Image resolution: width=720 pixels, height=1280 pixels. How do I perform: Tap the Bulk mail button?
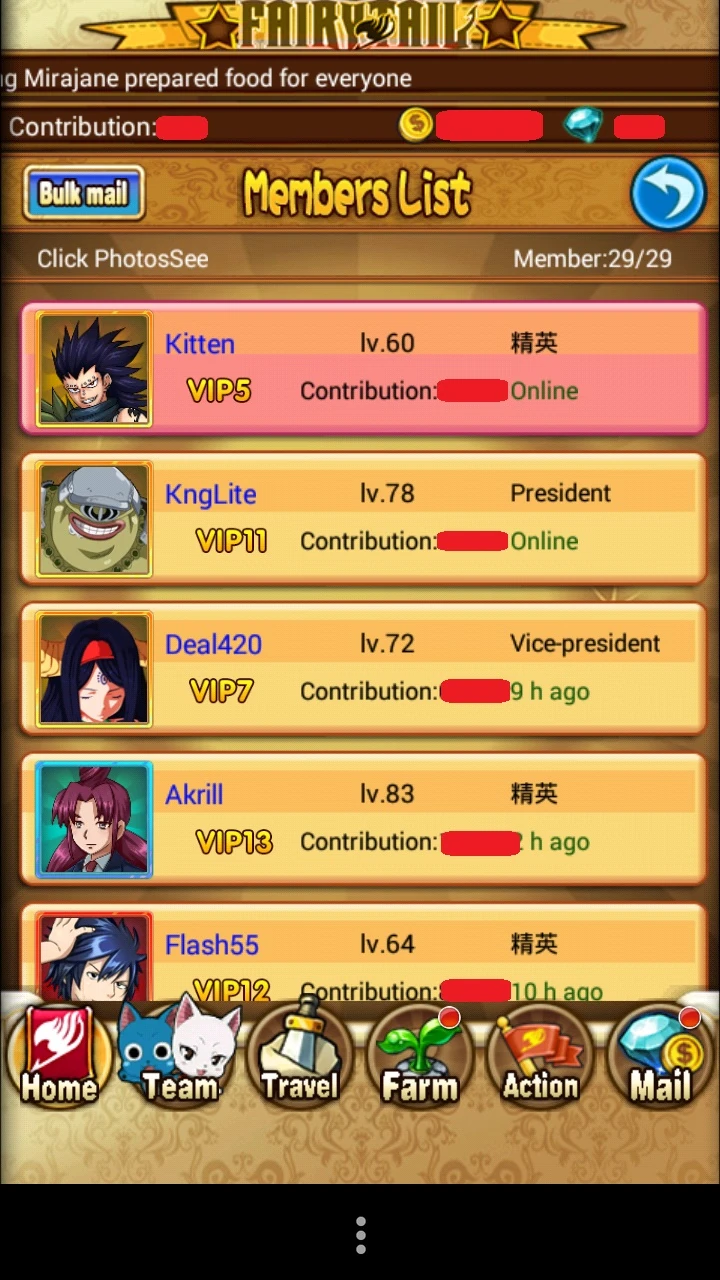(84, 193)
